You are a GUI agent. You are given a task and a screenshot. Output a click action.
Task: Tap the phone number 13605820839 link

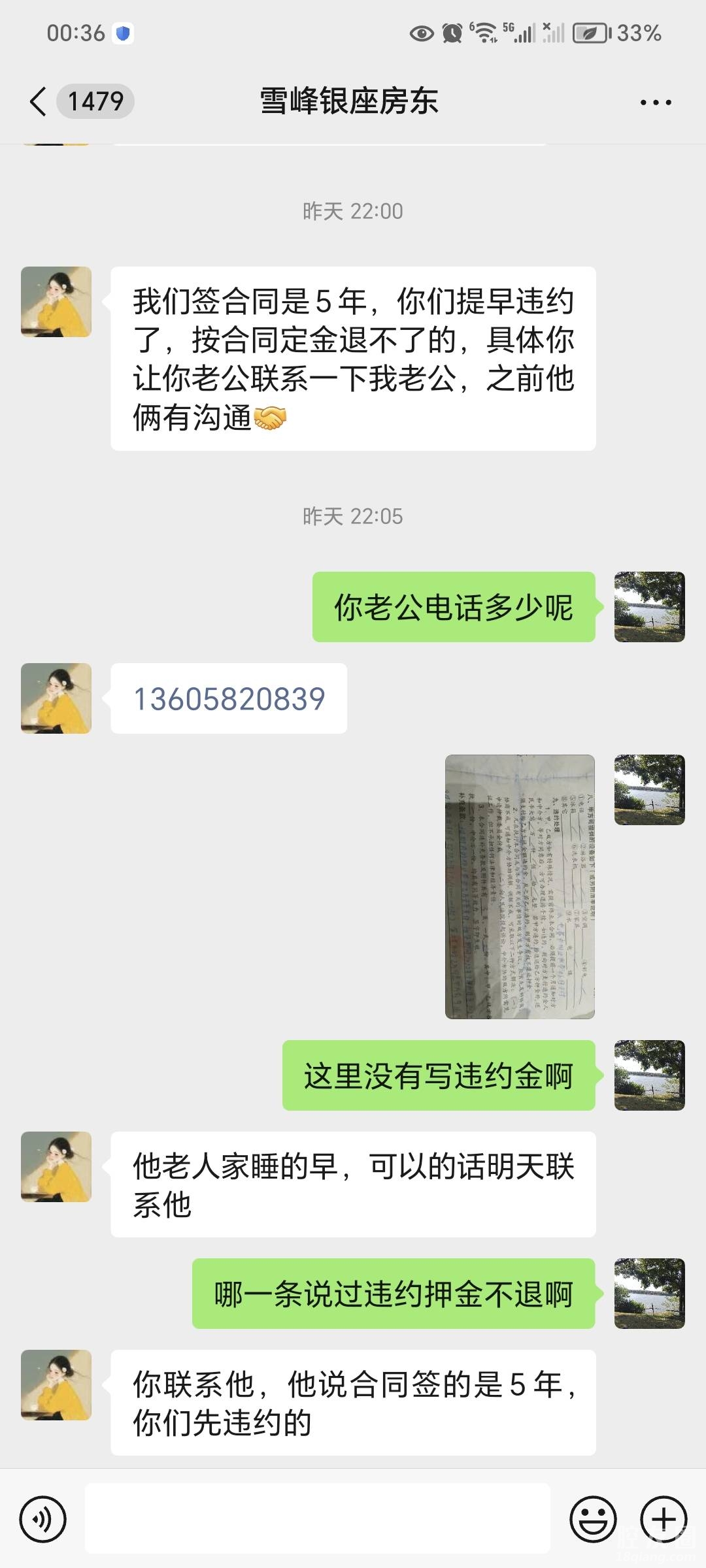pyautogui.click(x=229, y=699)
